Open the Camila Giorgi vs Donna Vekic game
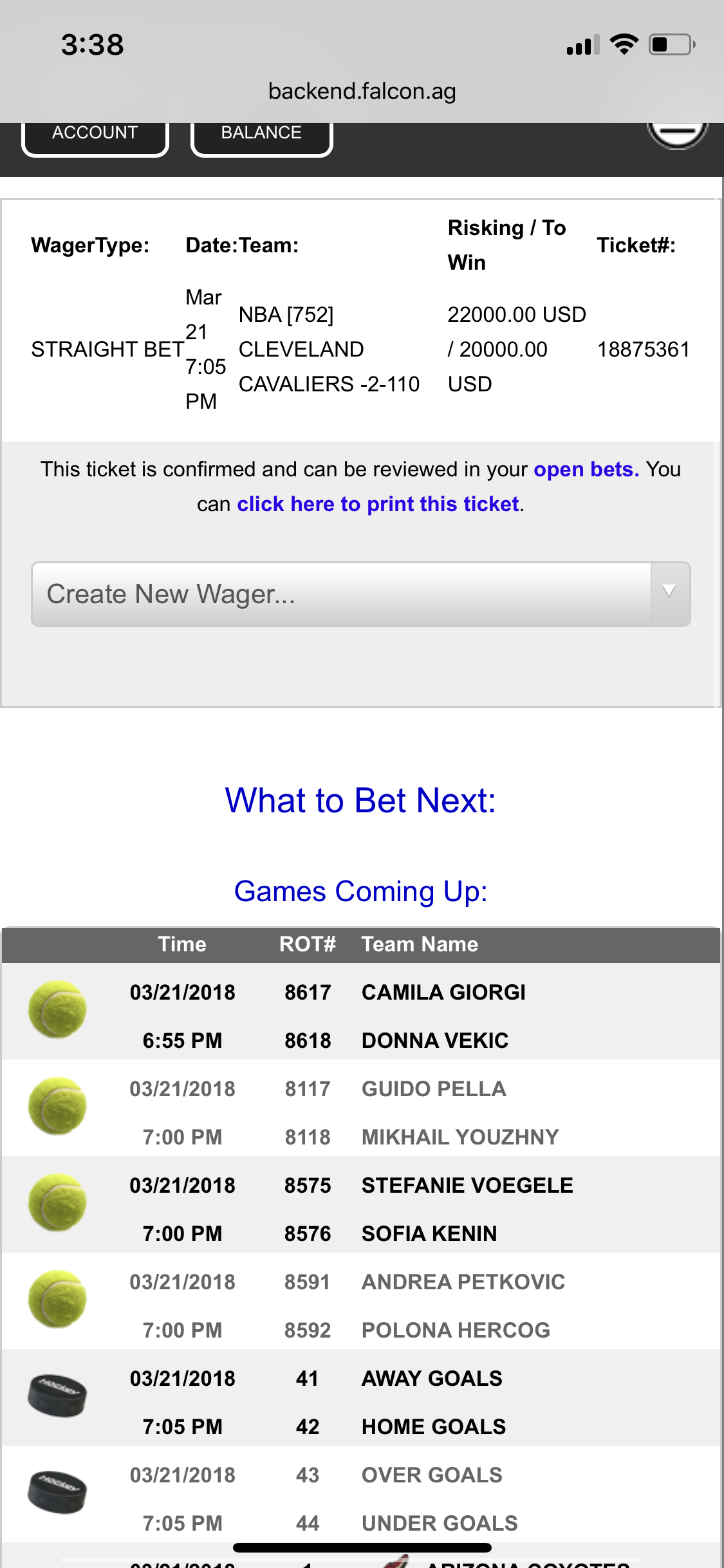724x1568 pixels. click(361, 1011)
